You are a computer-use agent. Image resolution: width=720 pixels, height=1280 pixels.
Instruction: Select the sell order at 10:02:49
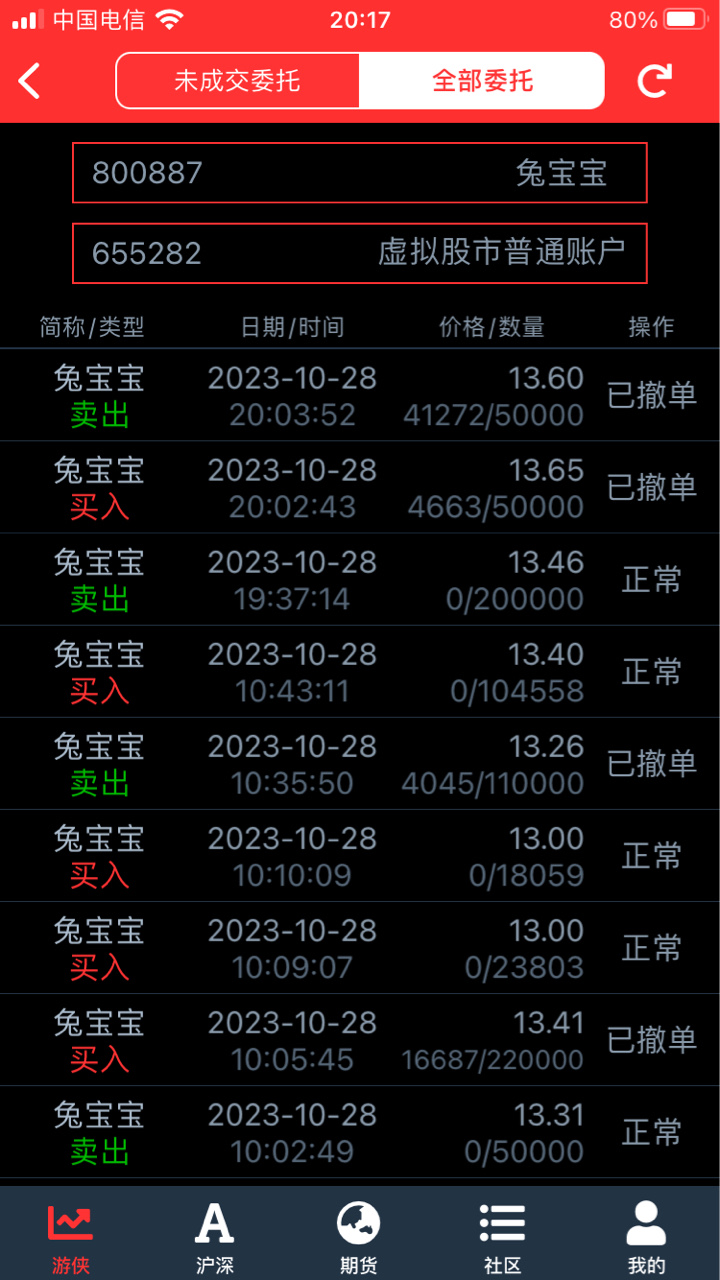(360, 1131)
